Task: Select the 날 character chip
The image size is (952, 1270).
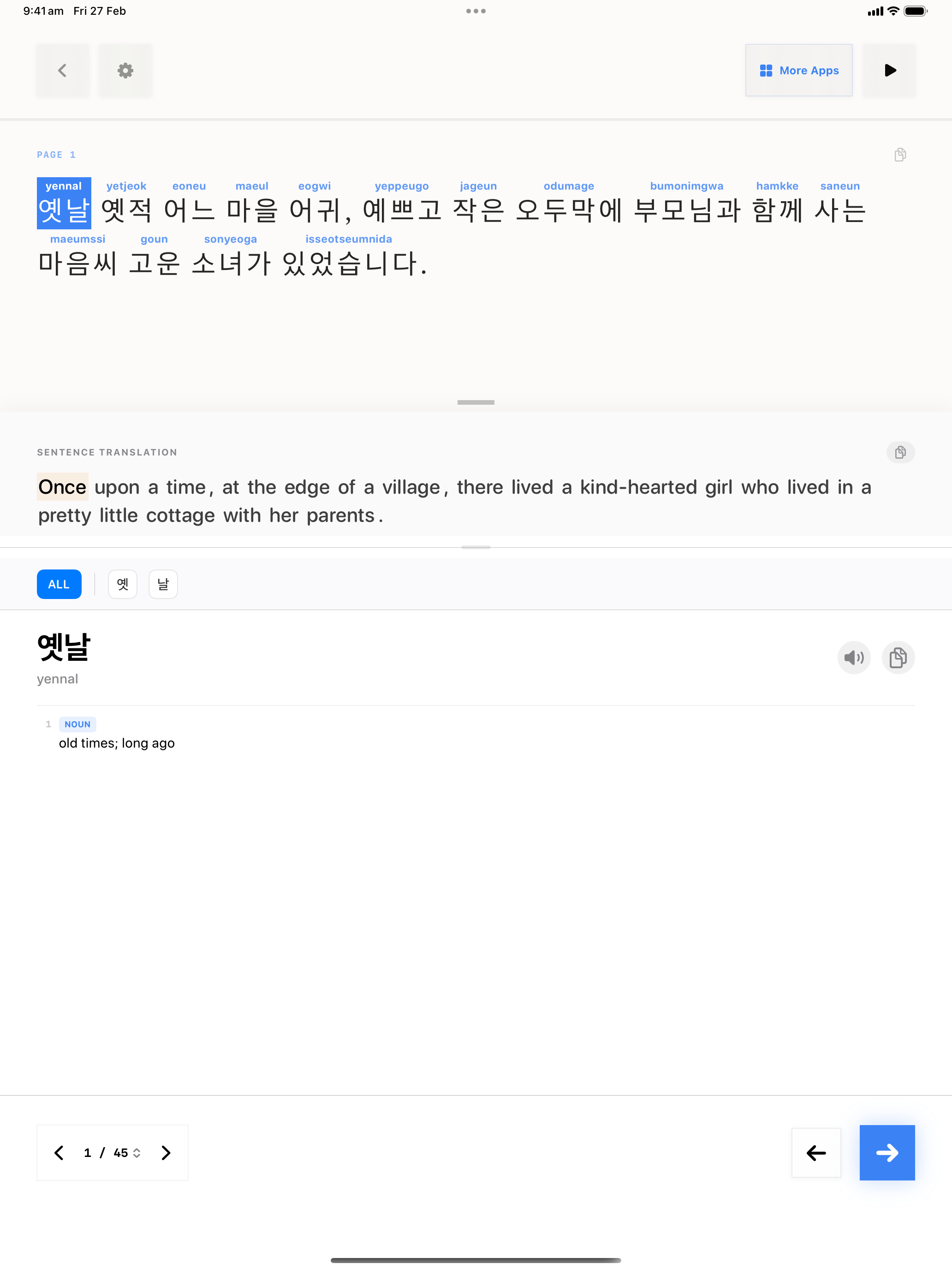Action: 163,584
